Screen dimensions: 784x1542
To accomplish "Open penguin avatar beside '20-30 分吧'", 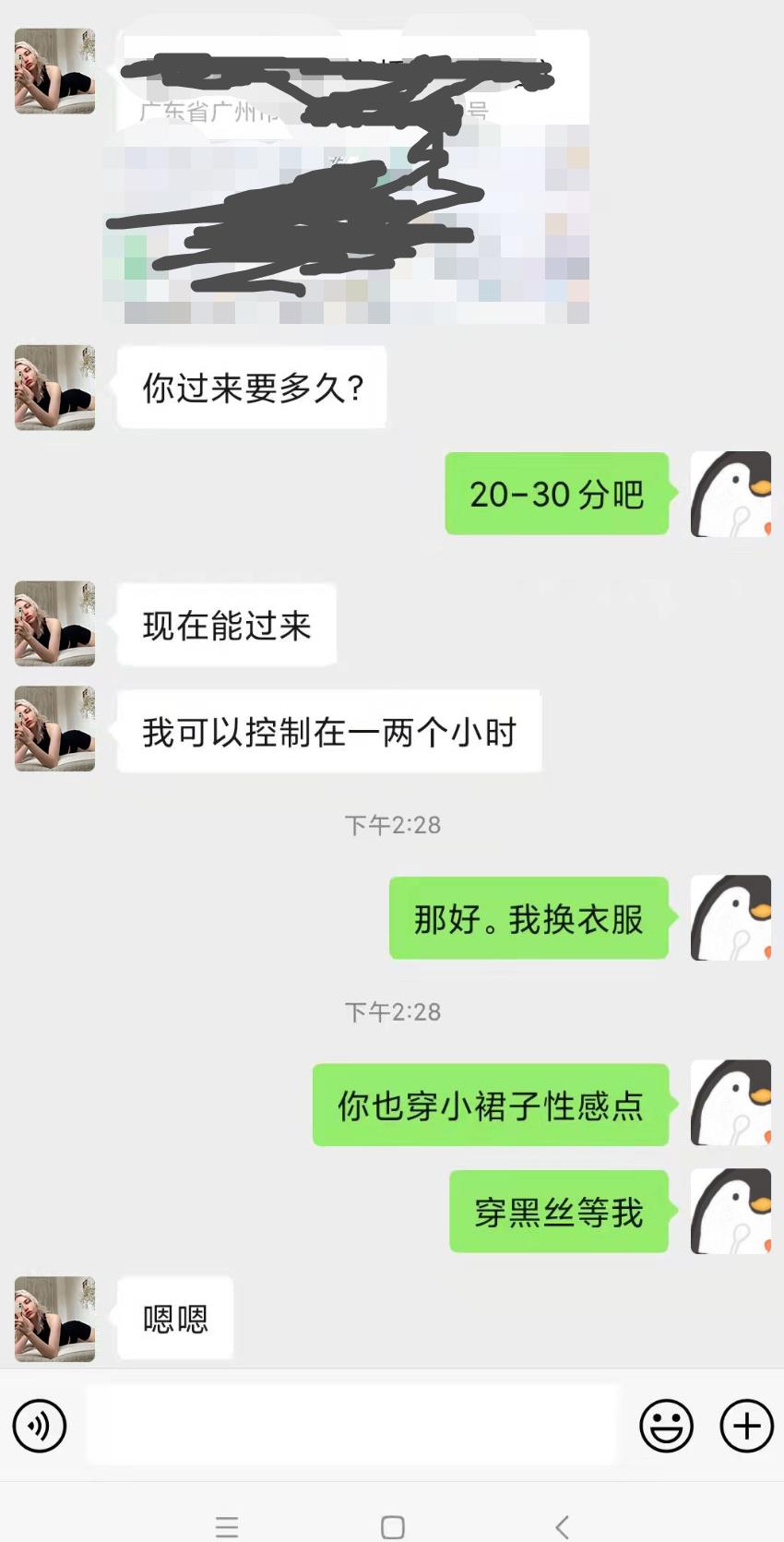I will [731, 494].
